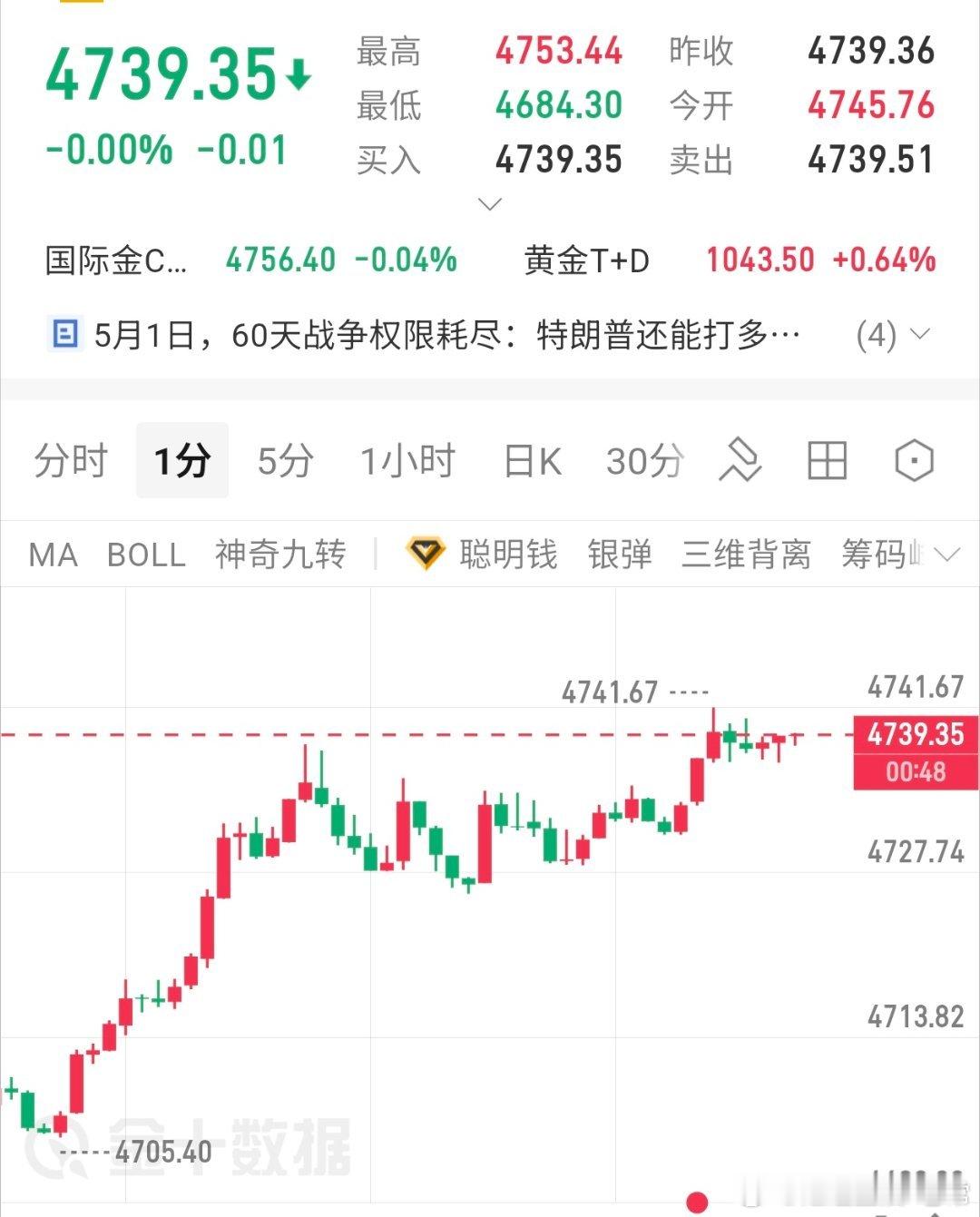Viewport: 980px width, 1217px height.
Task: Select the 分时 tab
Action: pos(70,460)
